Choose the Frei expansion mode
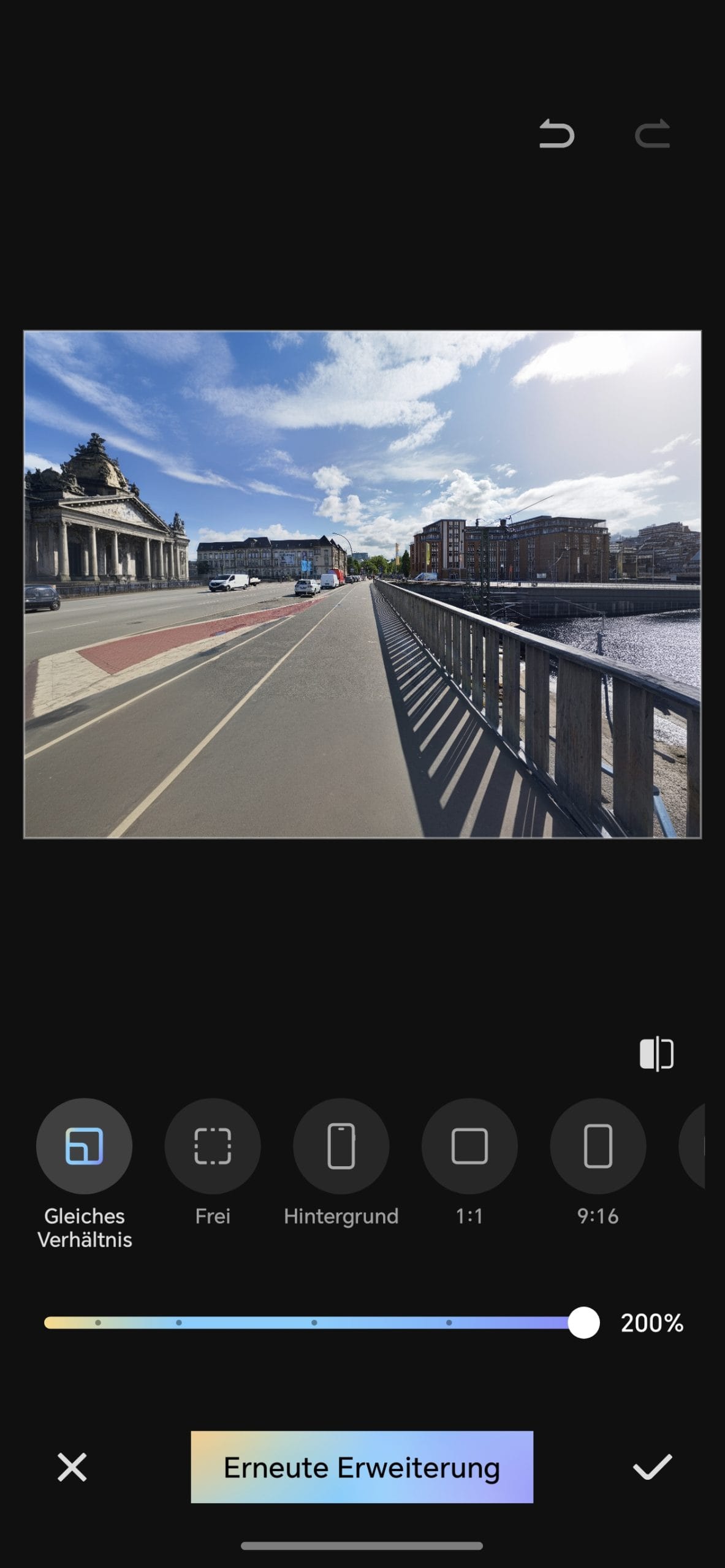The image size is (725, 1568). pos(213,1146)
